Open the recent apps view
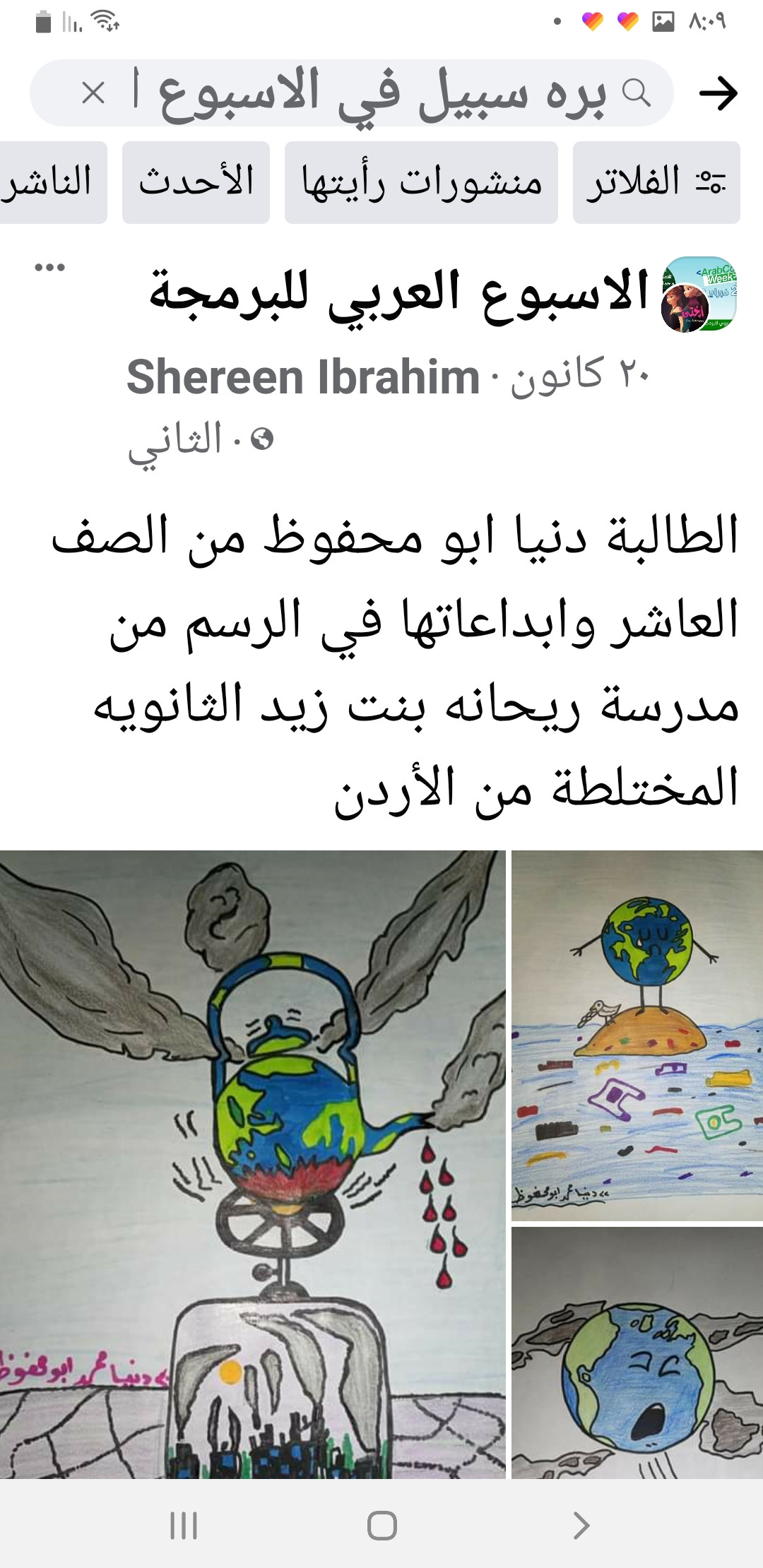This screenshot has width=763, height=1568. pos(184,1525)
